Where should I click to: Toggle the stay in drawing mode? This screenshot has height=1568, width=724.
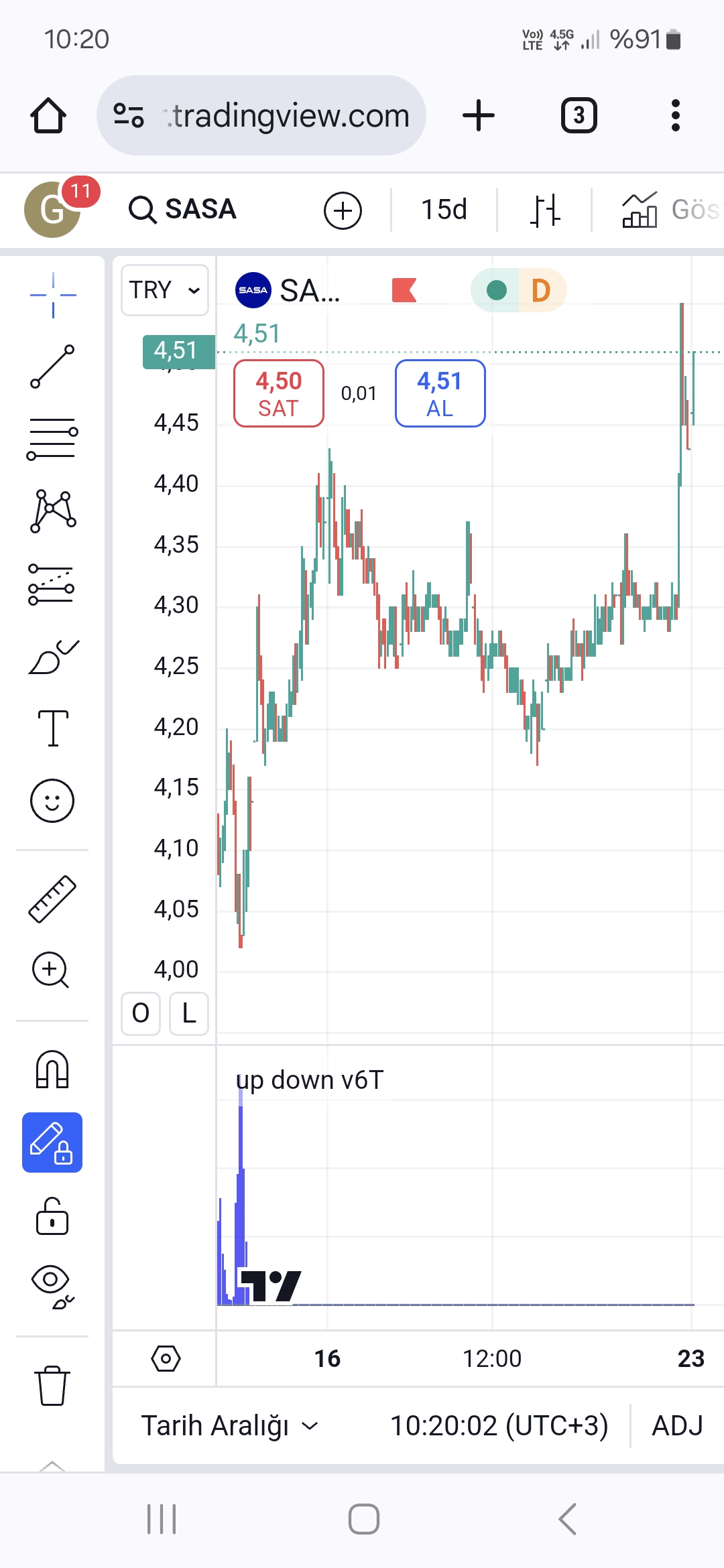point(52,1142)
